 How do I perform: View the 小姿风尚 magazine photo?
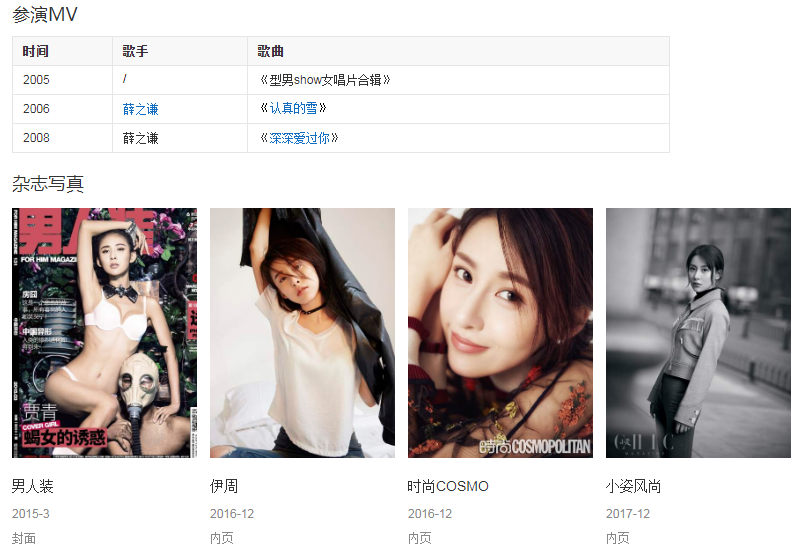[x=698, y=332]
